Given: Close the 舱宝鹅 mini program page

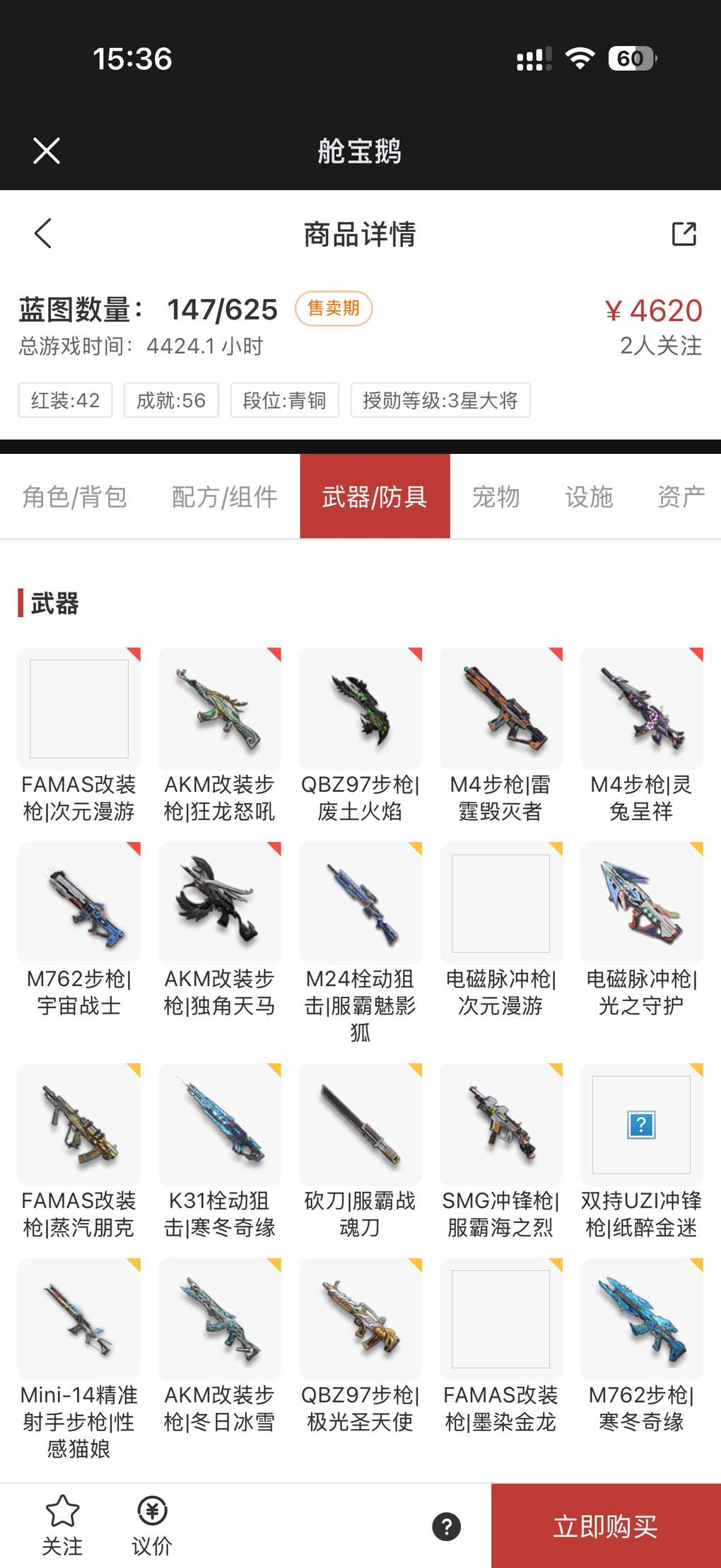Looking at the screenshot, I should click(47, 151).
